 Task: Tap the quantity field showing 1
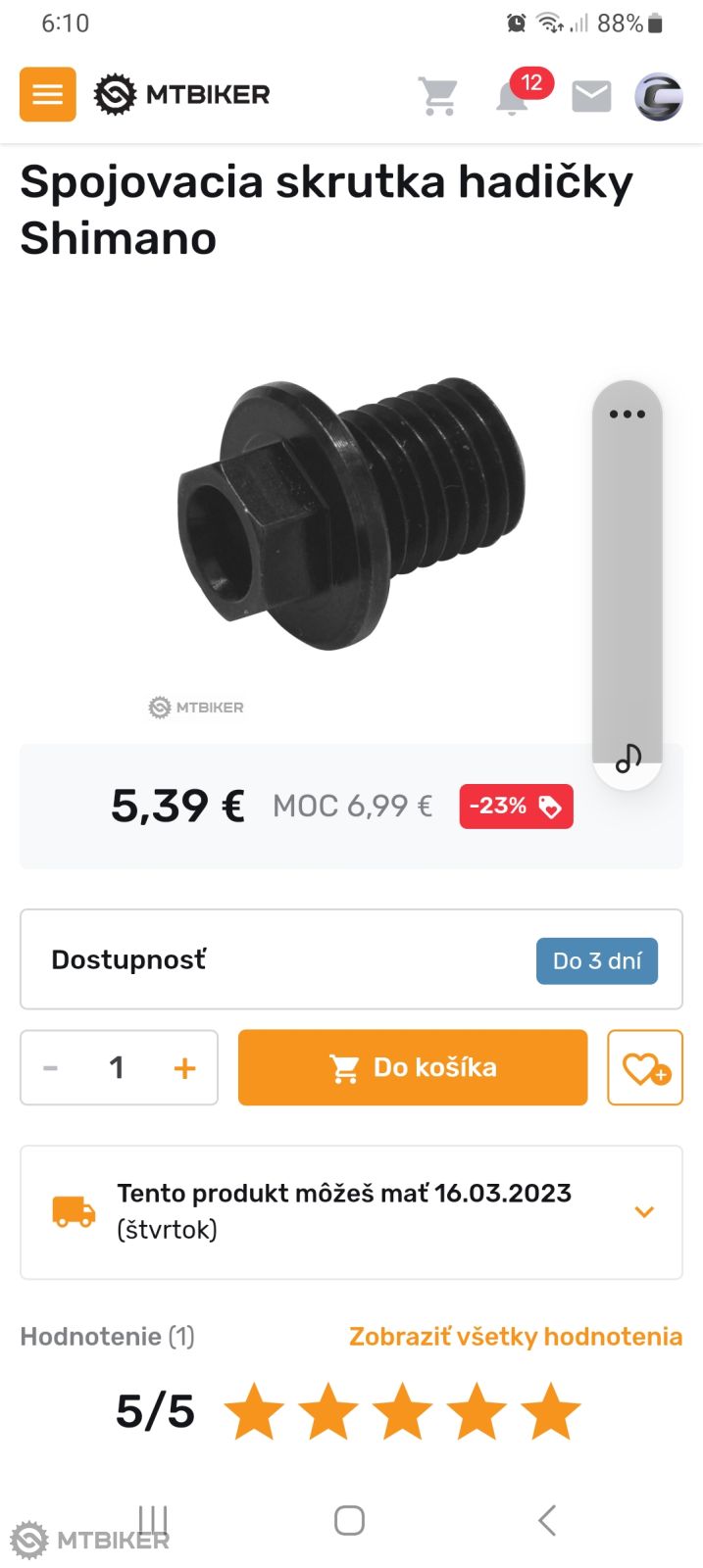point(117,1068)
